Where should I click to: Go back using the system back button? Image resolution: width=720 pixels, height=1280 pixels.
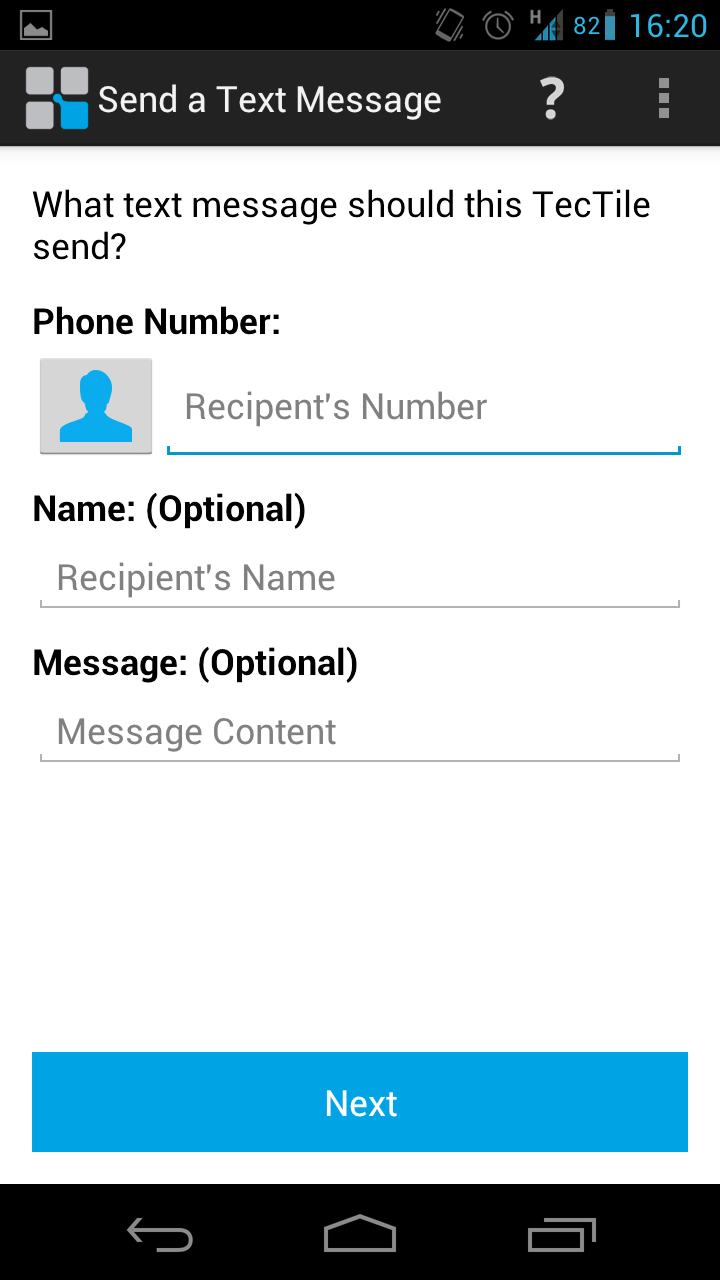pos(160,1234)
